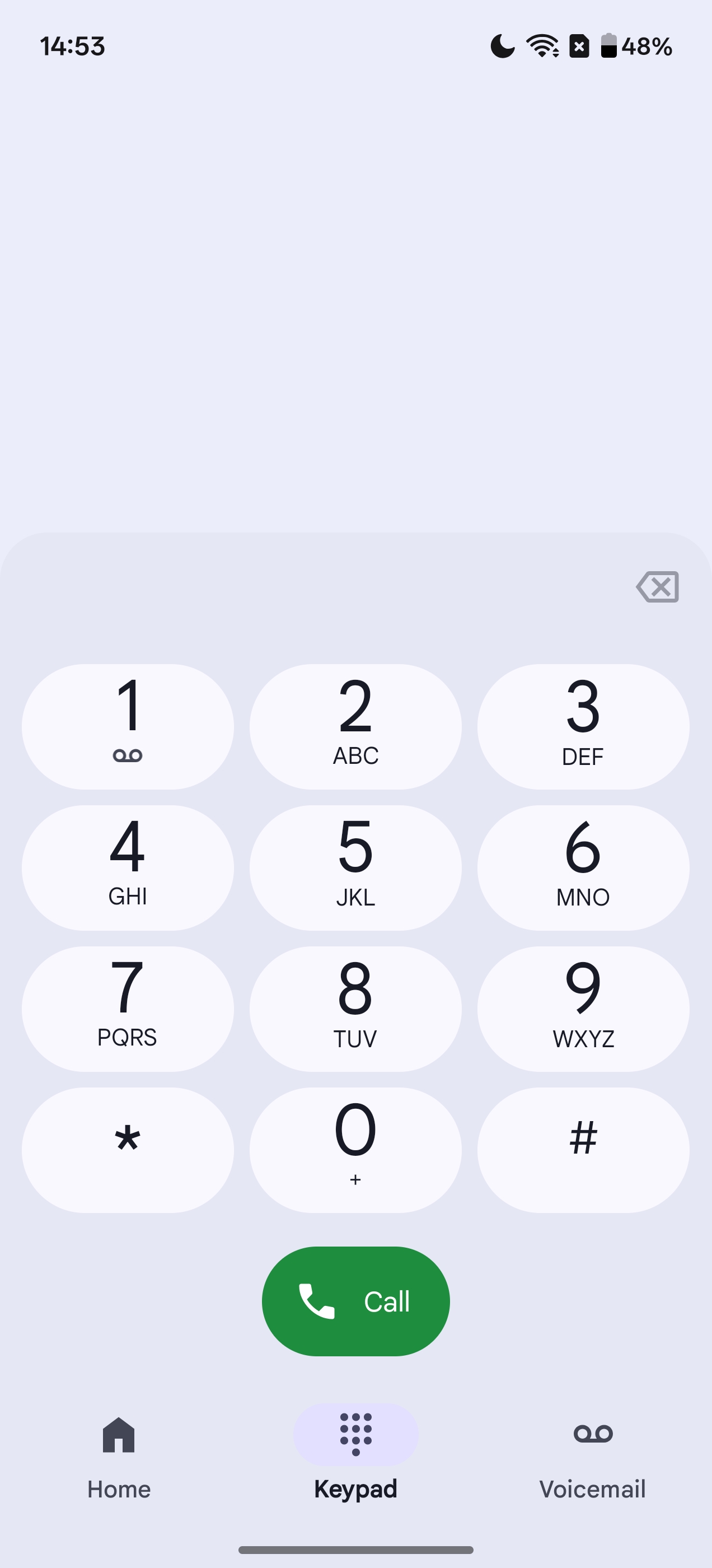
Task: Enter the 5 JKL key
Action: pyautogui.click(x=355, y=867)
